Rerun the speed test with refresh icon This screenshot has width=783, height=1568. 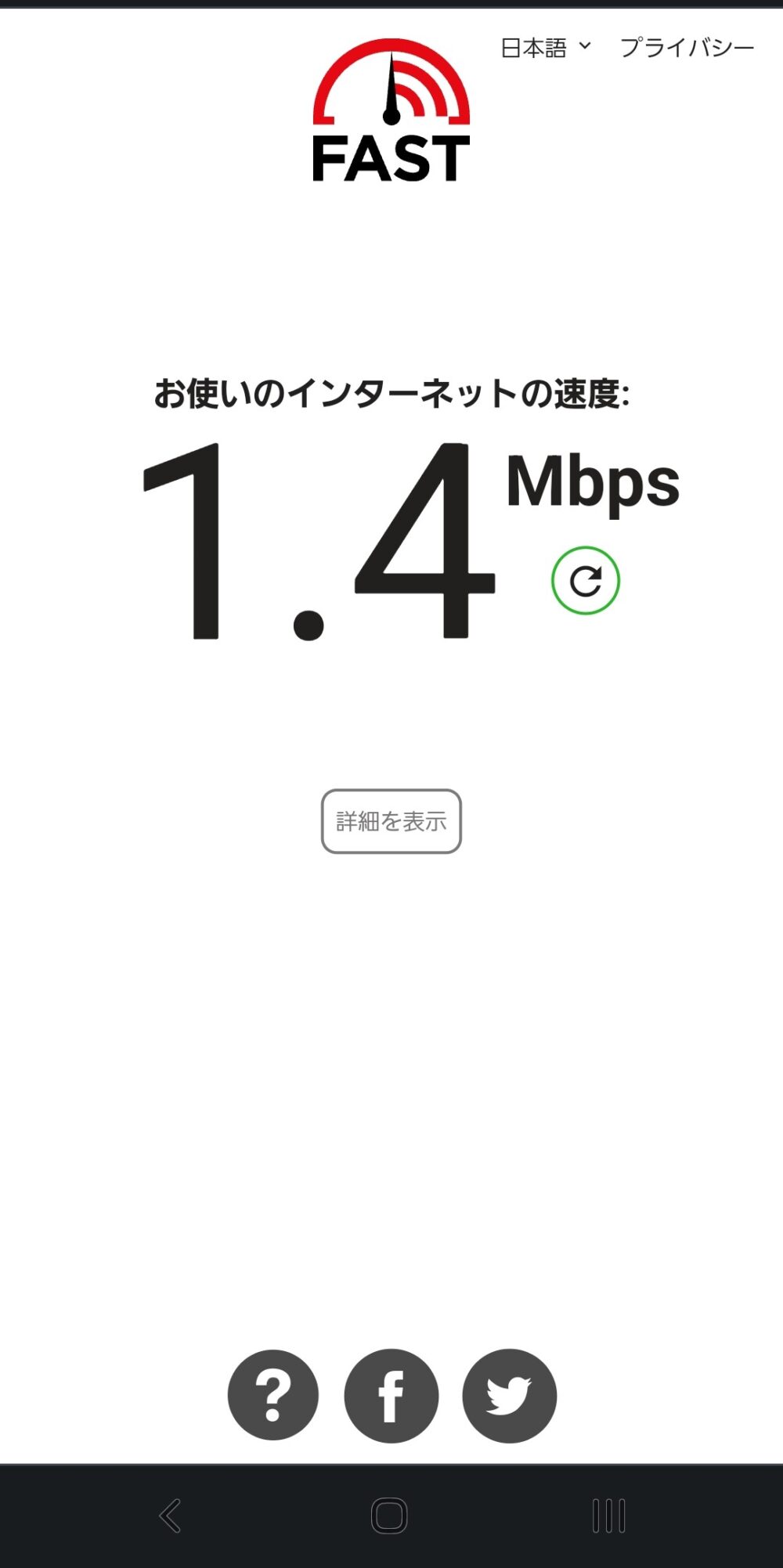(585, 581)
